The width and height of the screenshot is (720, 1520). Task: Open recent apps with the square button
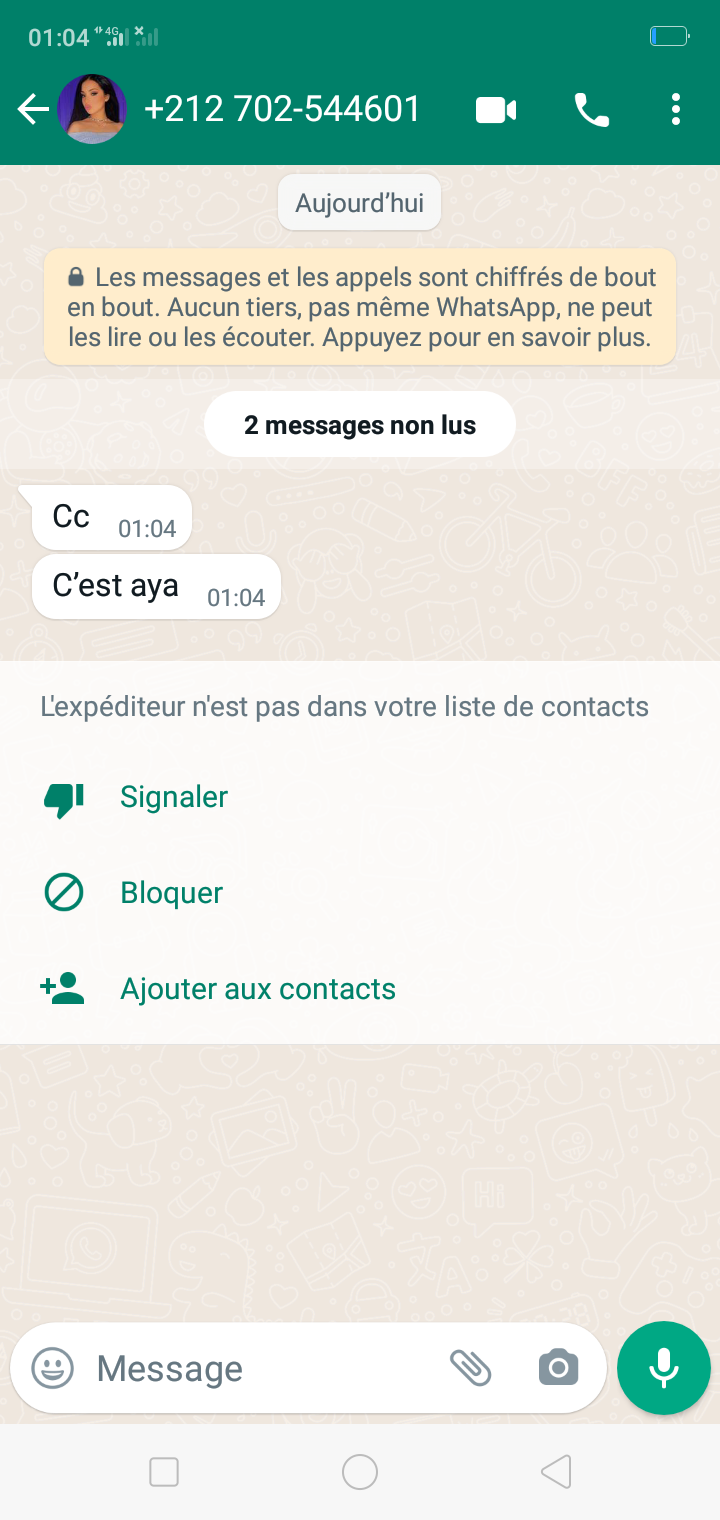[x=164, y=1472]
